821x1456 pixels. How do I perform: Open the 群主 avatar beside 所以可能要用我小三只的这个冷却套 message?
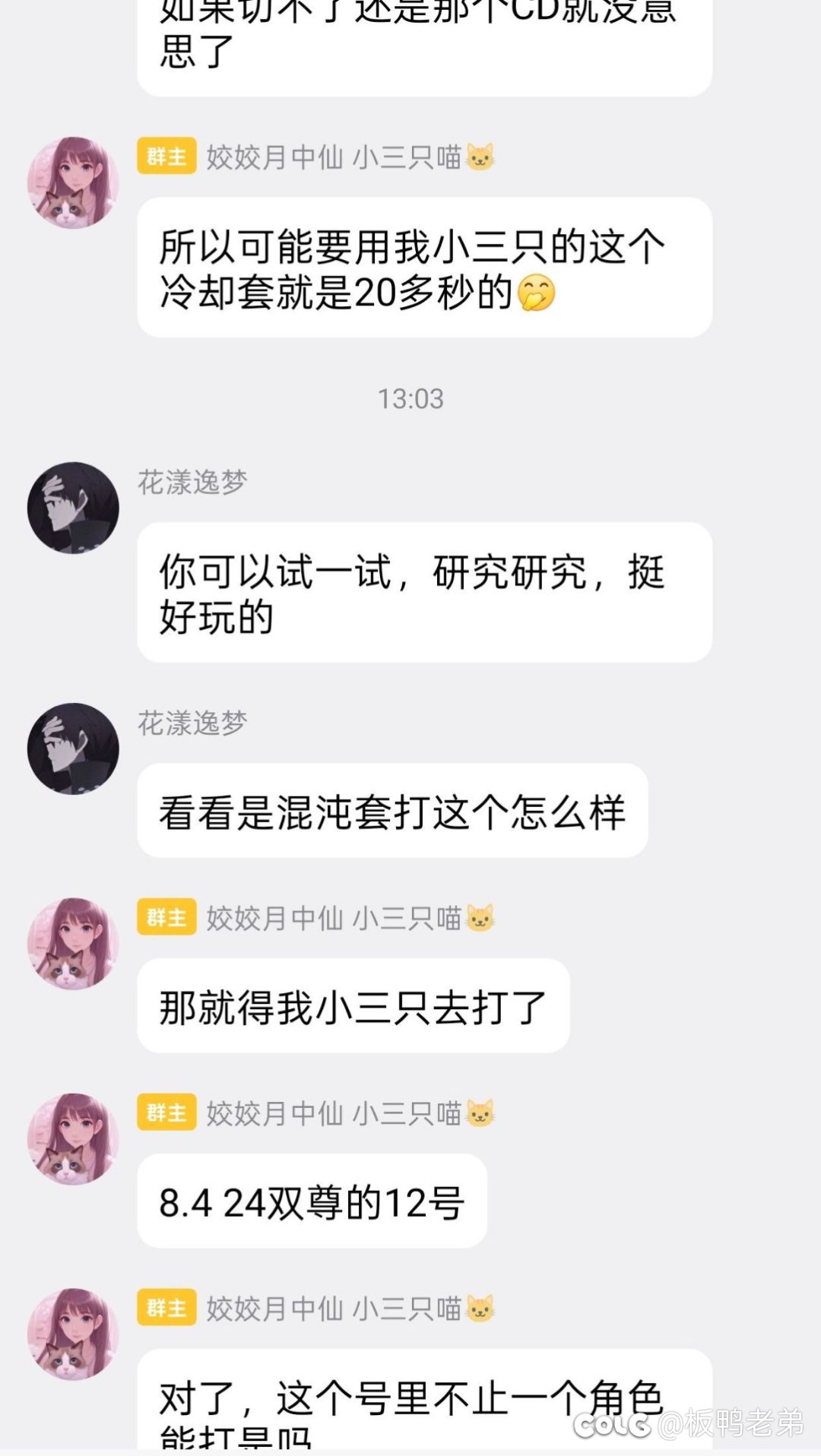pyautogui.click(x=73, y=182)
